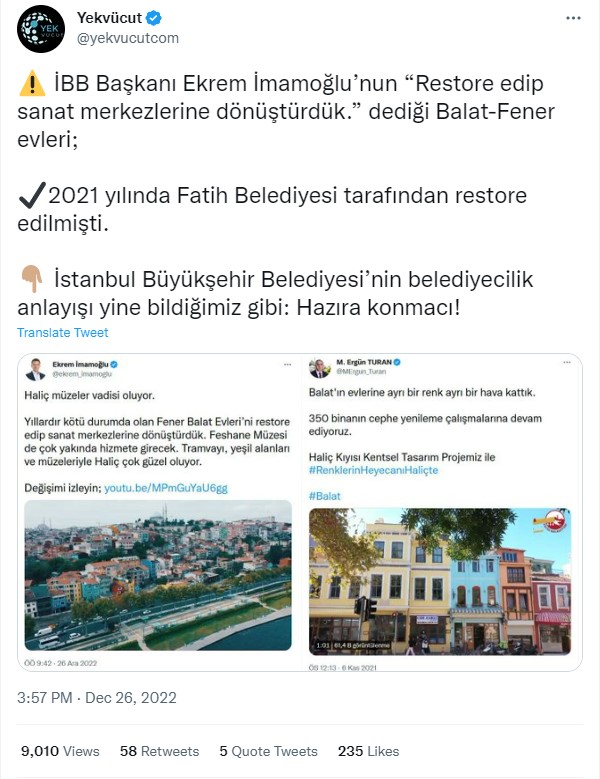Image resolution: width=600 pixels, height=779 pixels.
Task: Visit the @yekvucutcom handle profile
Action: [127, 38]
